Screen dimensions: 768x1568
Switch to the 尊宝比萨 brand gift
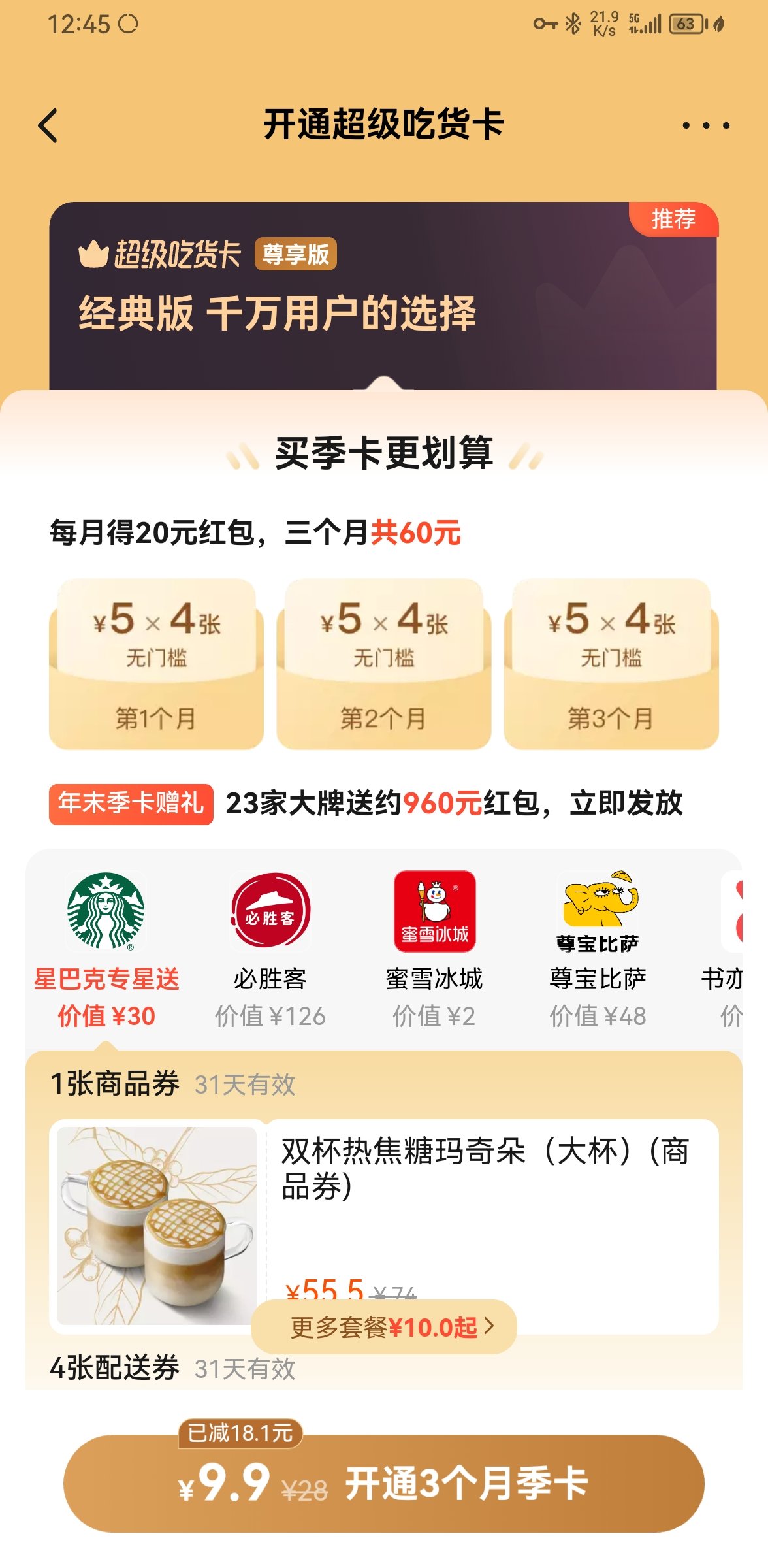coord(598,947)
